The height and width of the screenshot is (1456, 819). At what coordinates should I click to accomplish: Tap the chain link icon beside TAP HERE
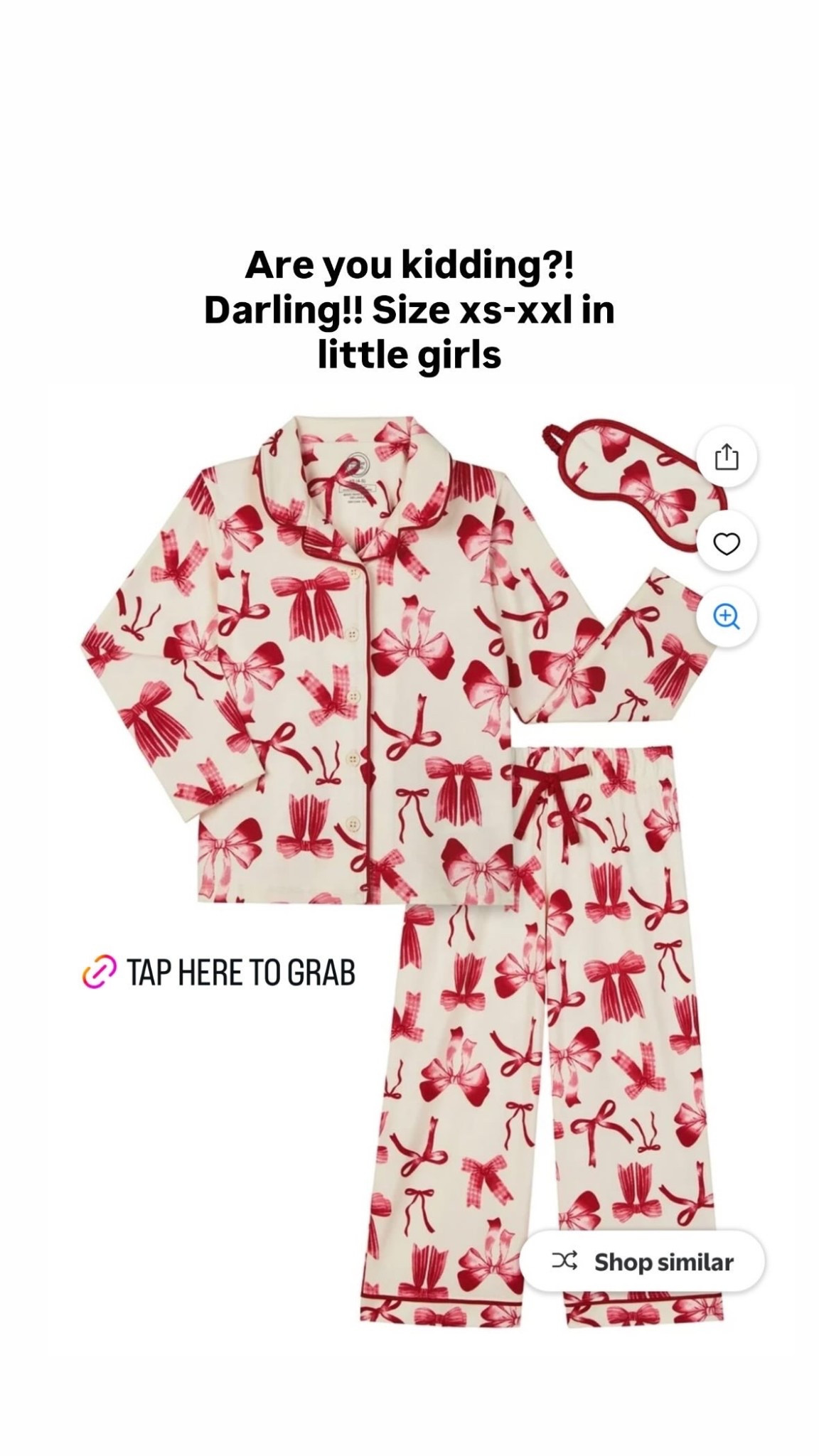(100, 969)
